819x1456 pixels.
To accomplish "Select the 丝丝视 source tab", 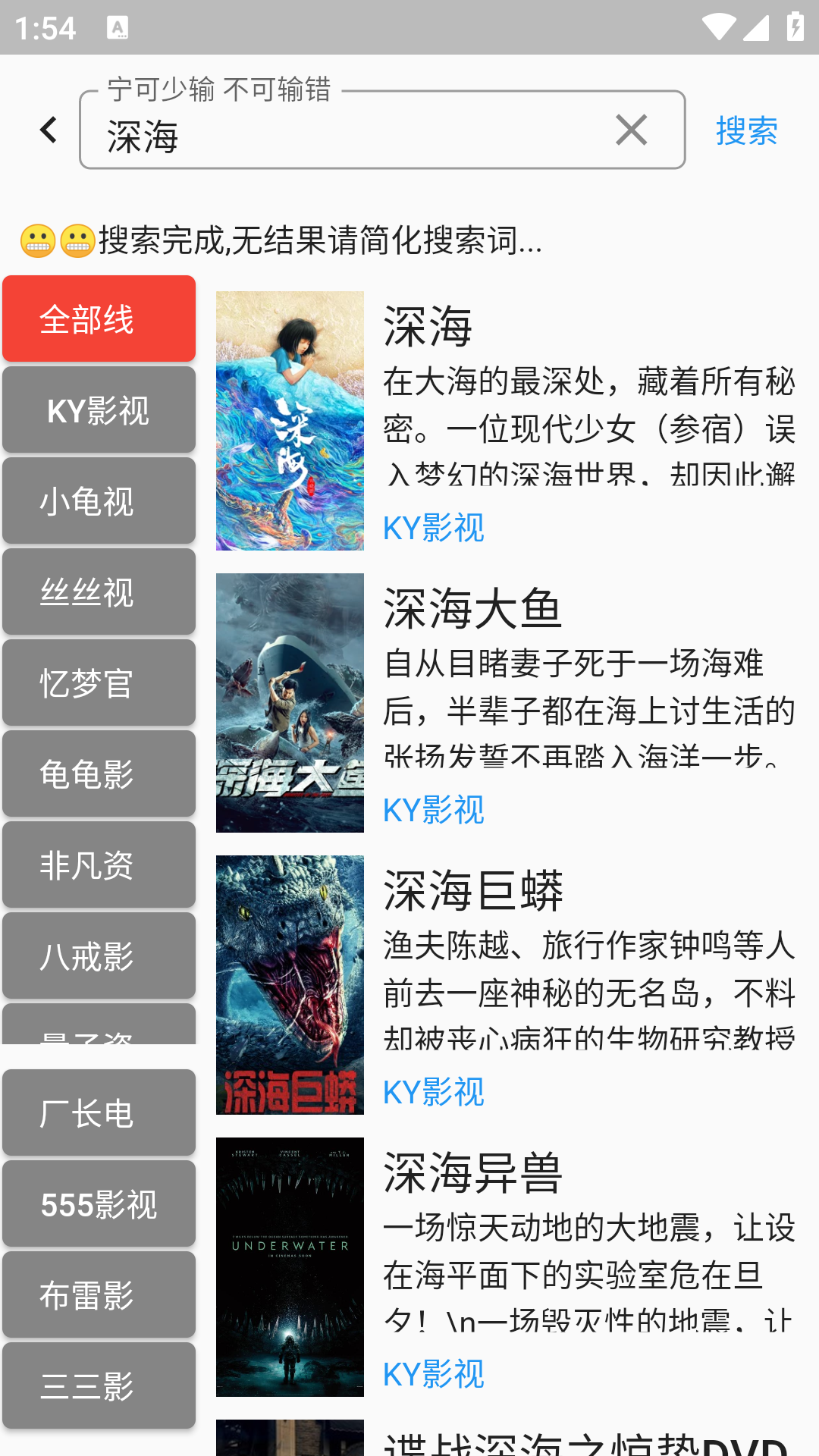I will pyautogui.click(x=99, y=591).
